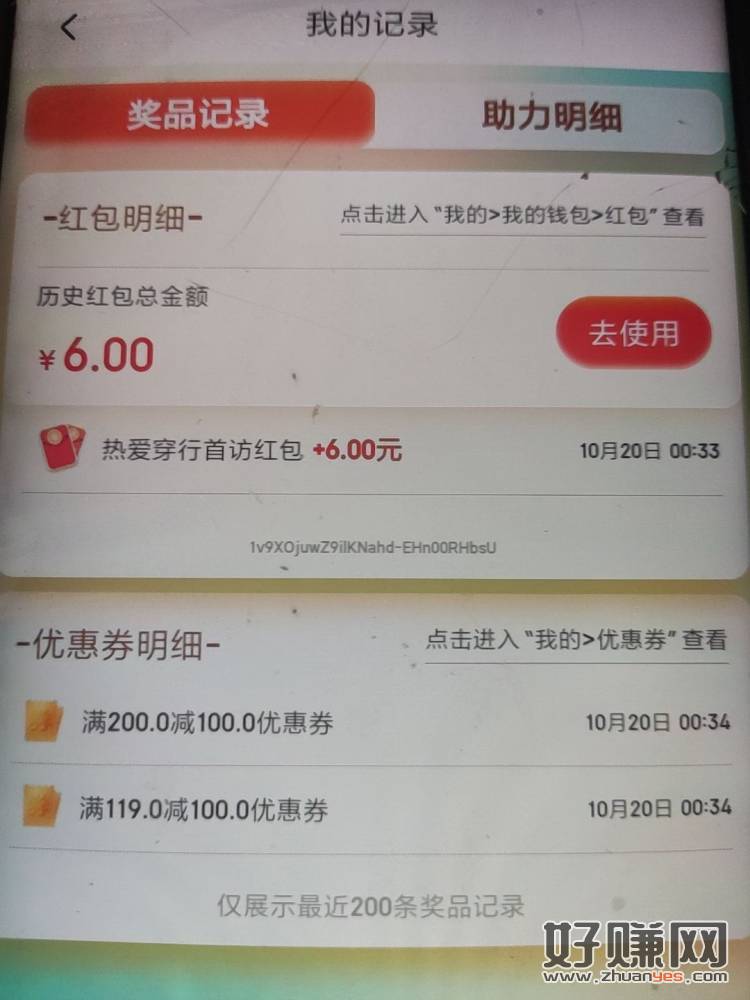The image size is (750, 1000).
Task: Switch to the 助力明细 tab
Action: pos(552,117)
